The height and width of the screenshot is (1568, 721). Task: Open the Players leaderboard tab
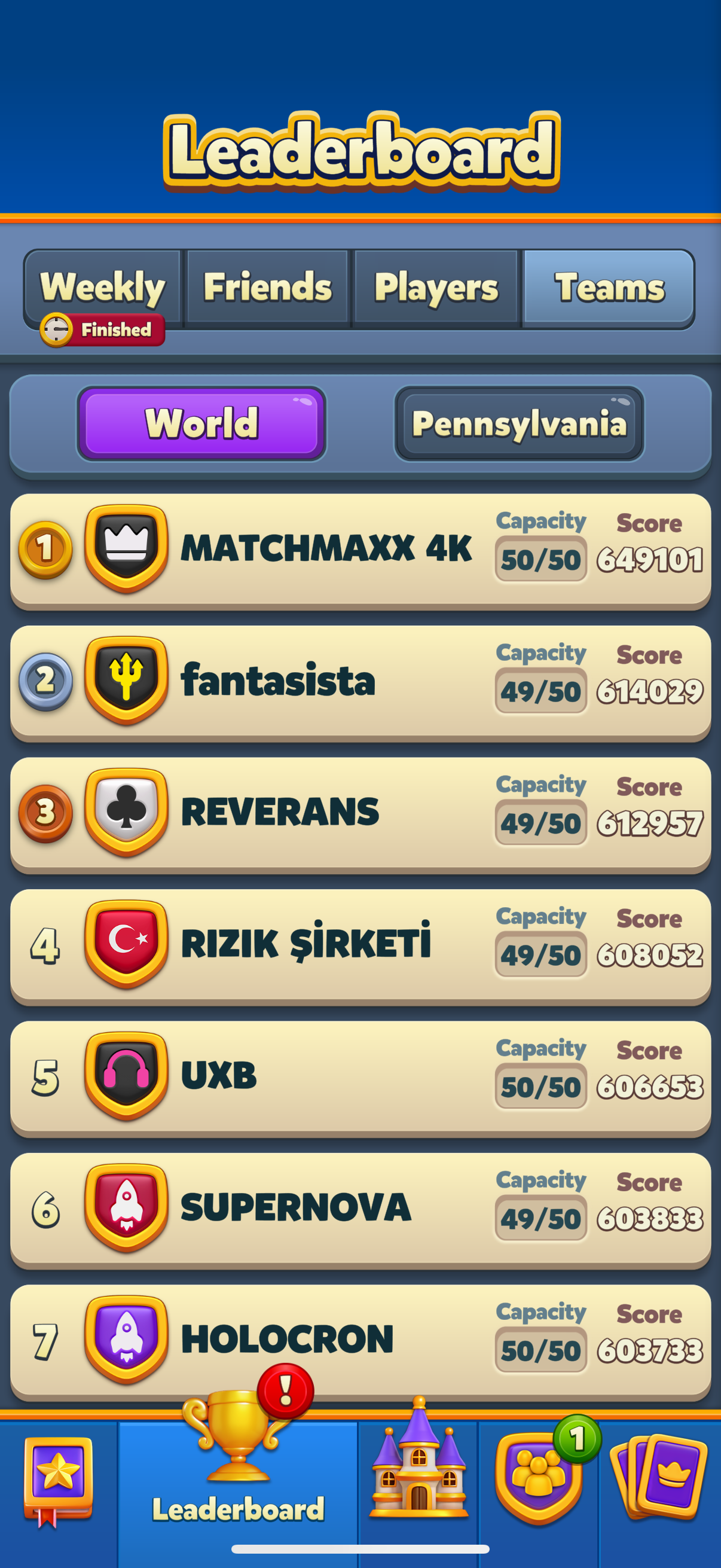click(x=437, y=286)
